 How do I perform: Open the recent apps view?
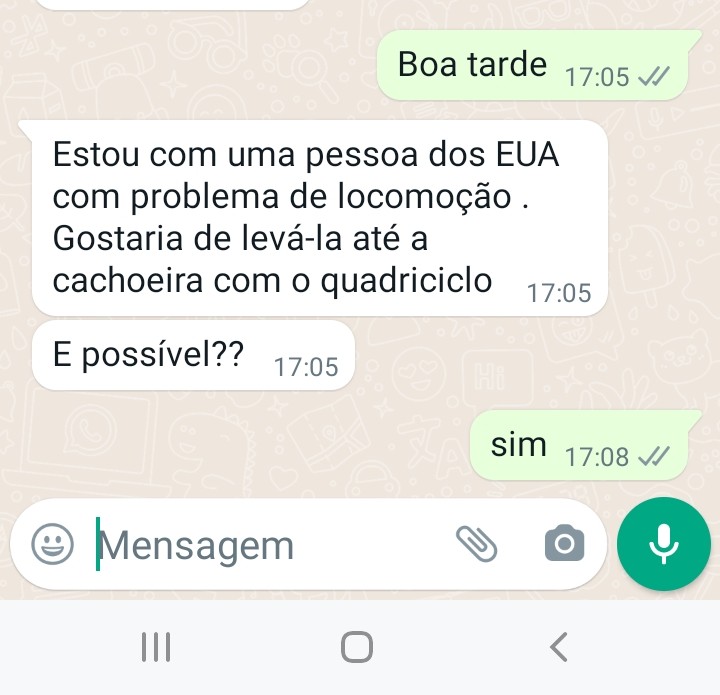(156, 647)
